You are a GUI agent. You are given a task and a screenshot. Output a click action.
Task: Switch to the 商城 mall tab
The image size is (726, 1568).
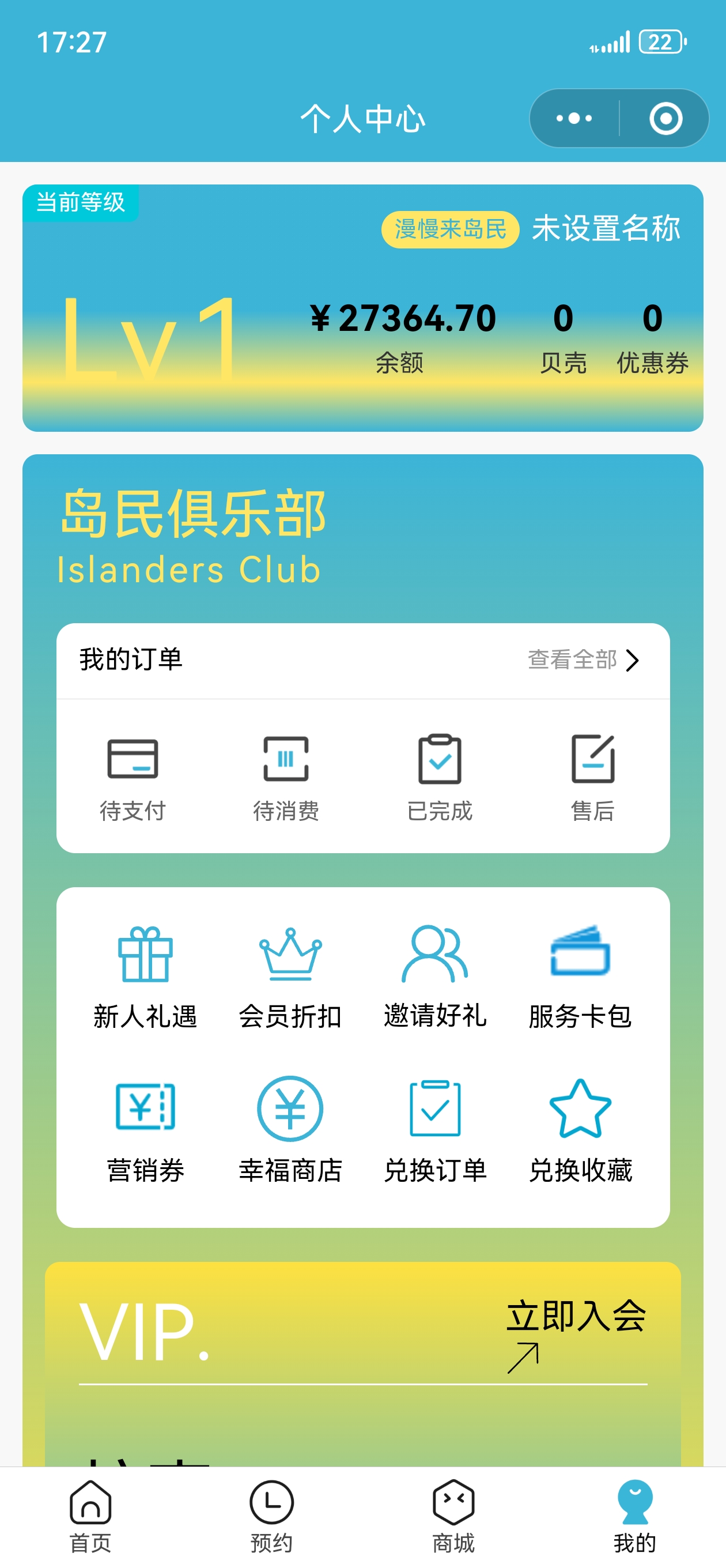click(453, 1516)
